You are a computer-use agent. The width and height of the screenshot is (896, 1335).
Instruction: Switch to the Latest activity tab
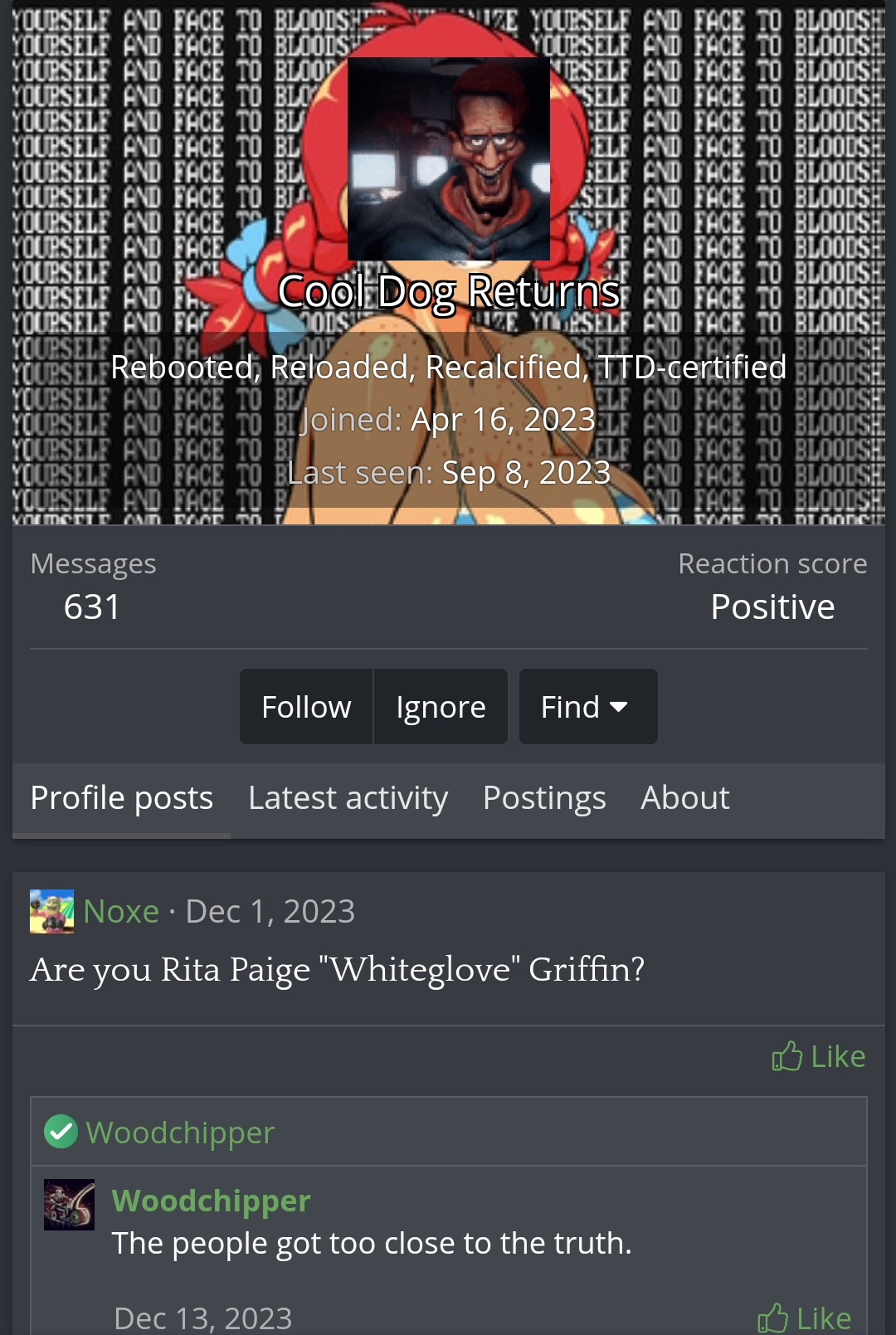tap(348, 798)
